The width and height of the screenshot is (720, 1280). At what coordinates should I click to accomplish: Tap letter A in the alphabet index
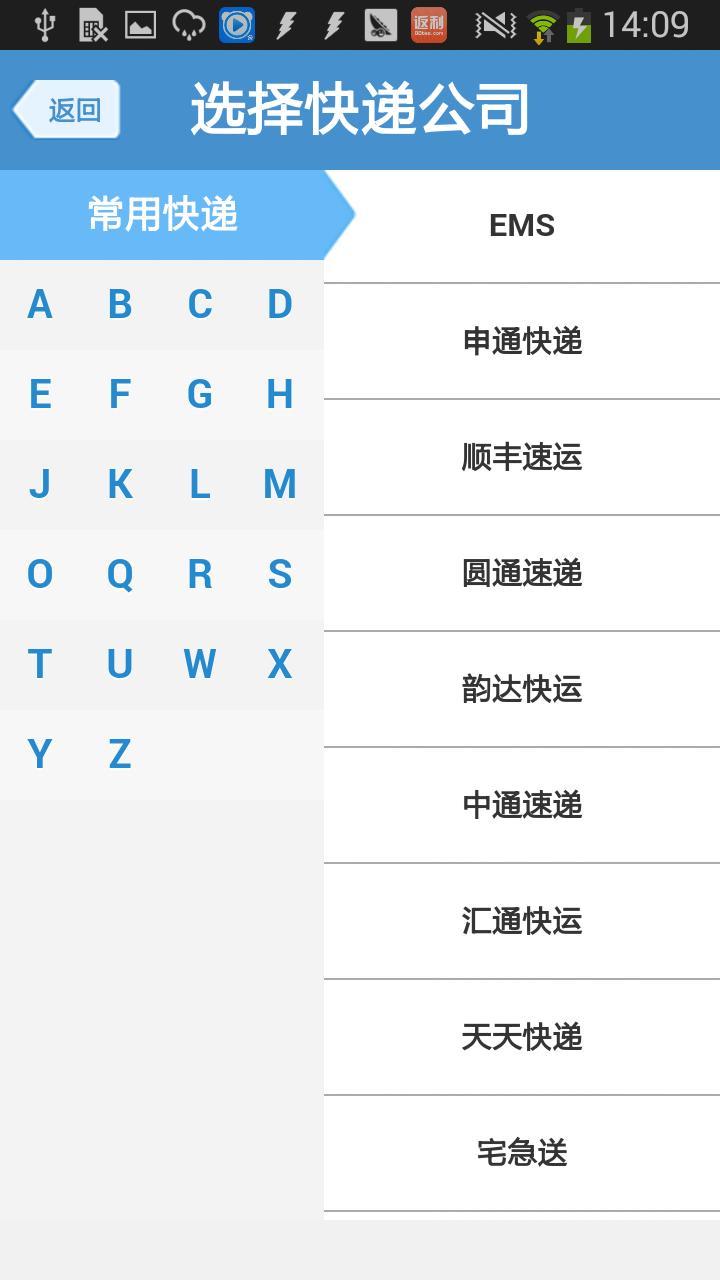click(x=40, y=304)
